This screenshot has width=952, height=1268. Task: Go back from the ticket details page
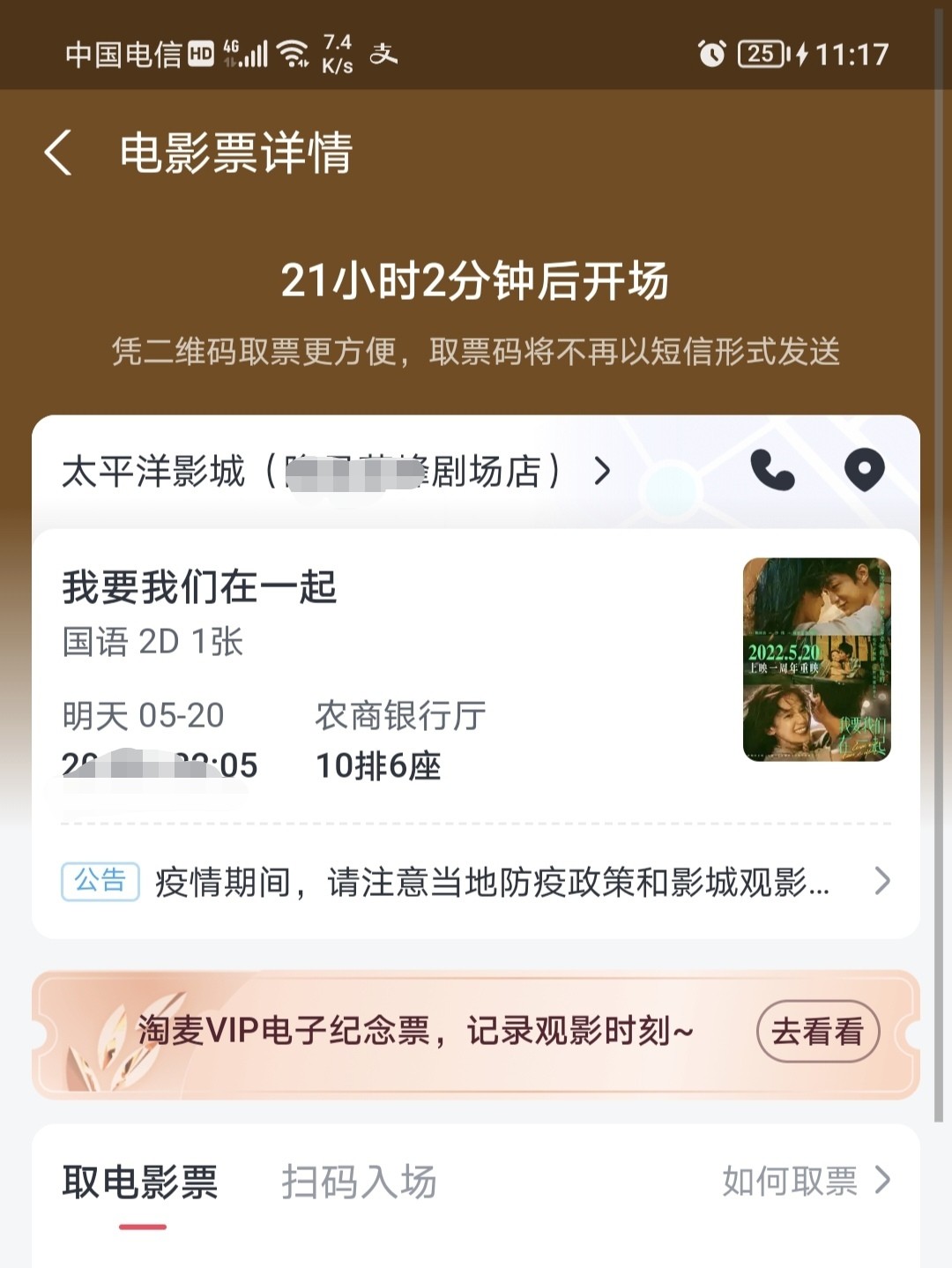[58, 153]
